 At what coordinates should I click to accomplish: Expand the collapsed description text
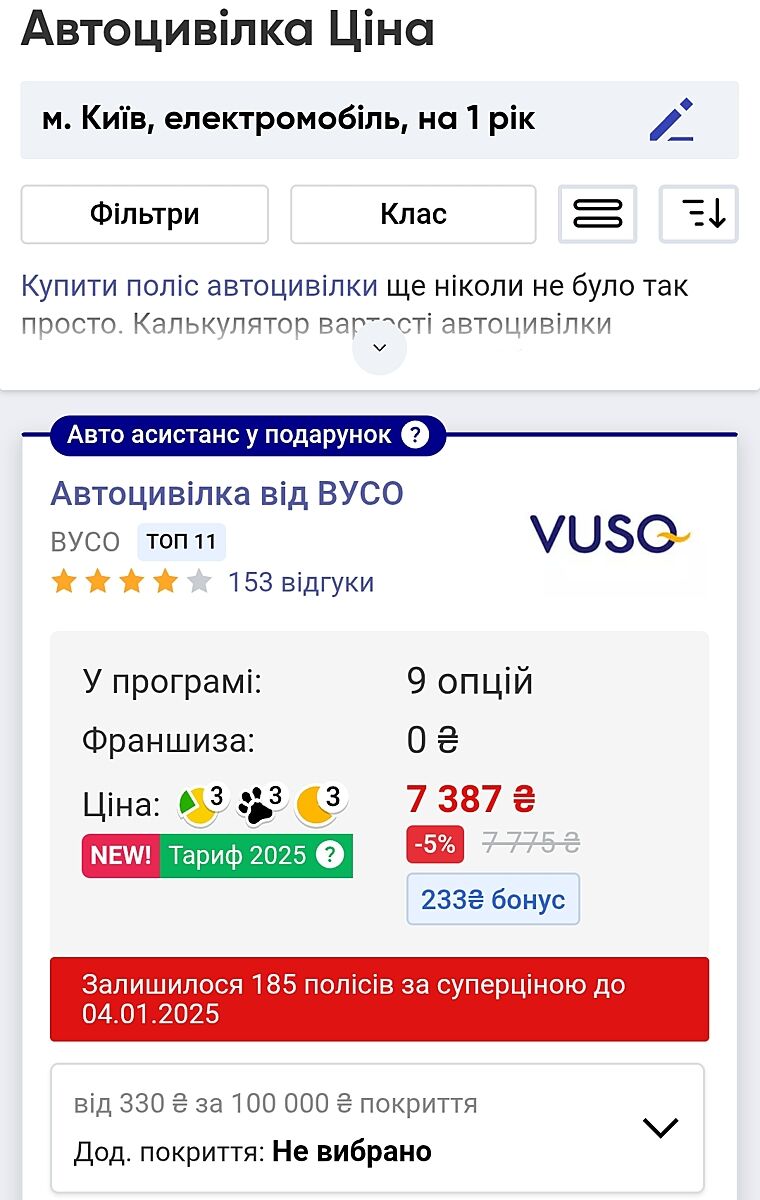tap(379, 348)
